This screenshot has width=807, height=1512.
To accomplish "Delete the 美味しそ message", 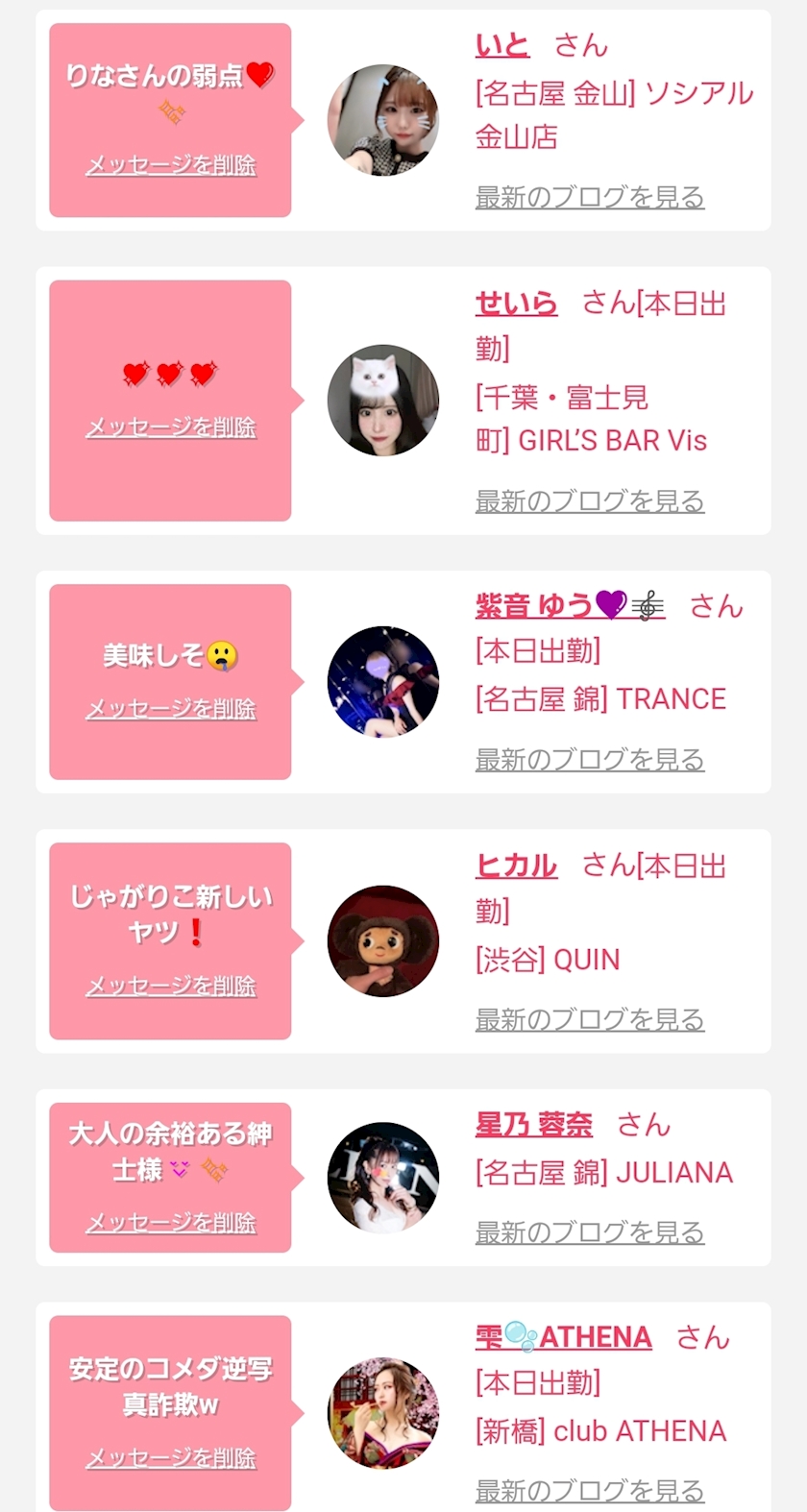I will coord(171,709).
